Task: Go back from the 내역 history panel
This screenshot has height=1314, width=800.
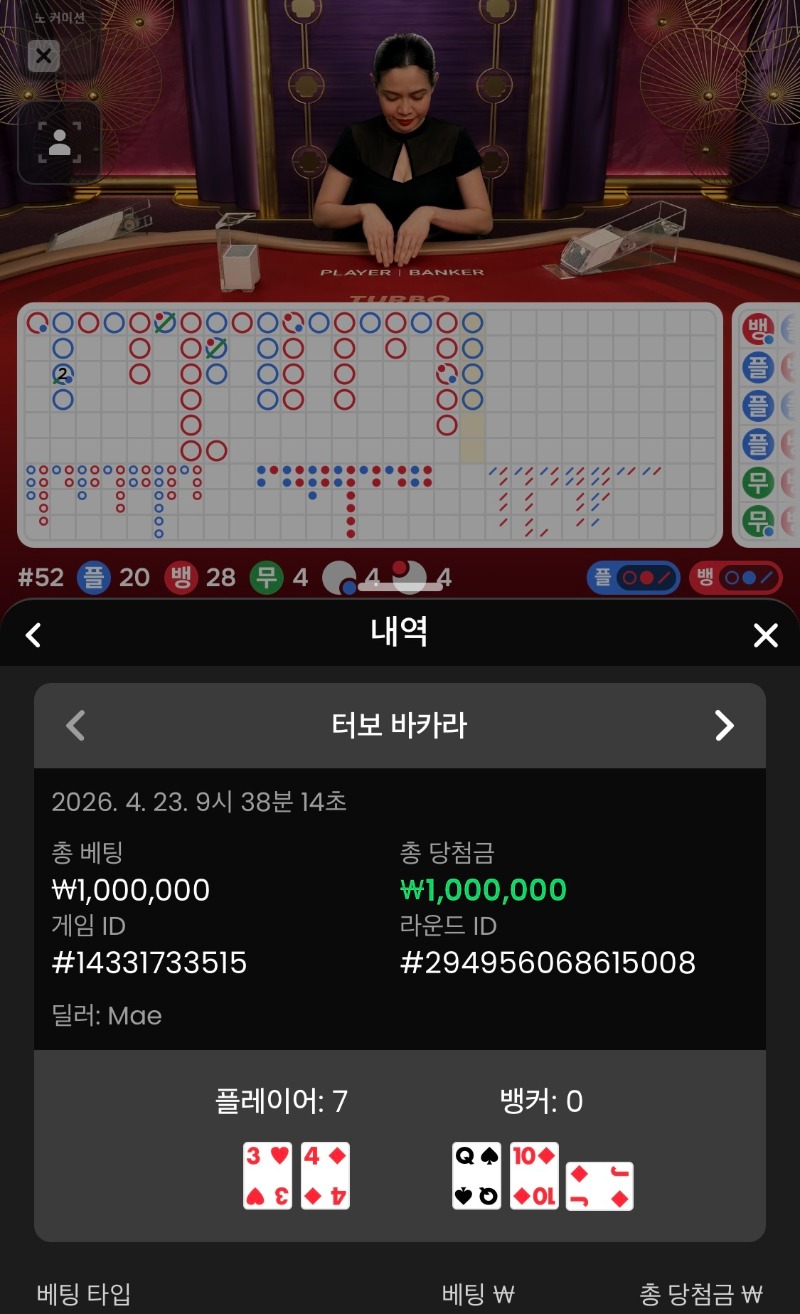Action: tap(33, 634)
